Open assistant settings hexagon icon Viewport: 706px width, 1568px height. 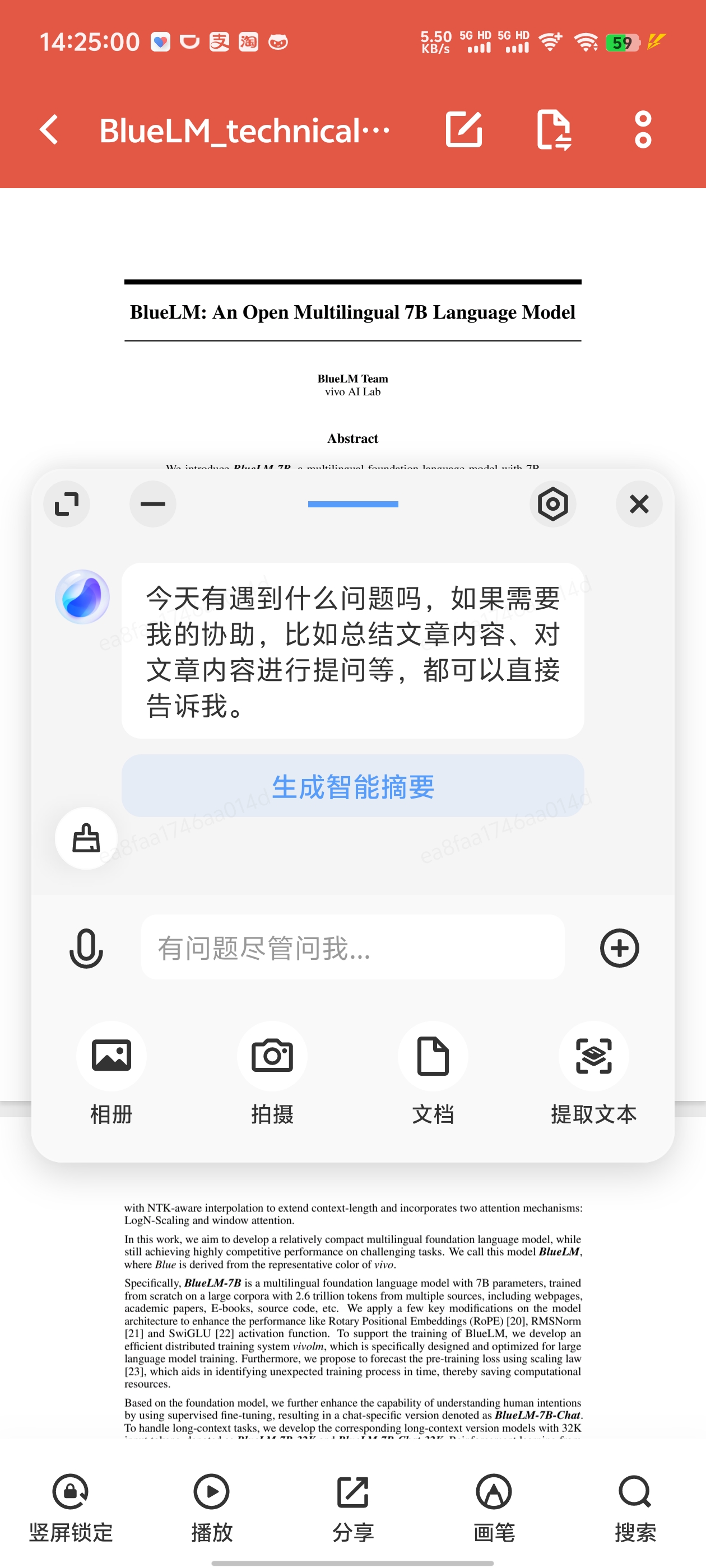coord(552,504)
